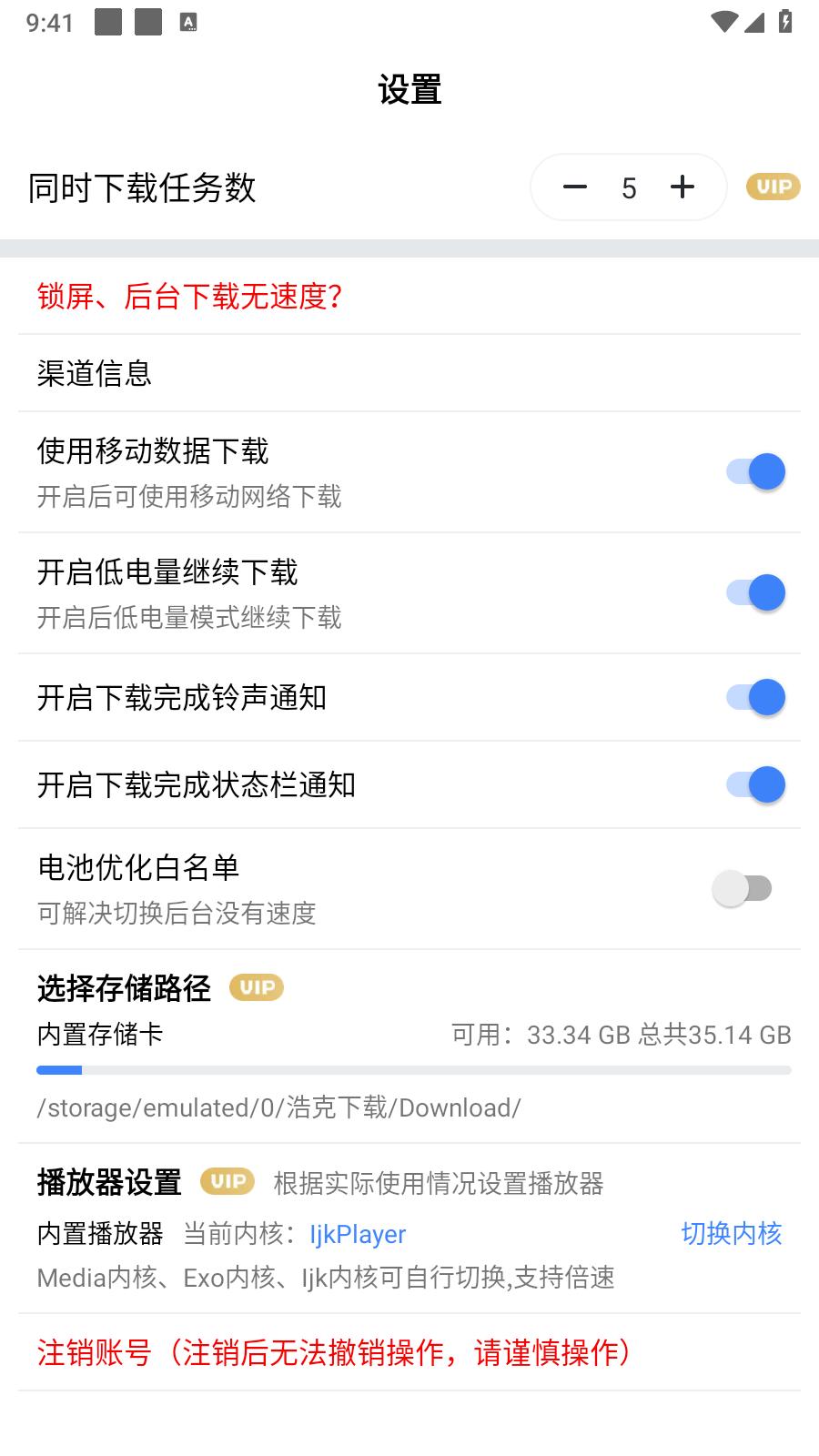Screen dimensions: 819x1456
Task: Disable 使用移动数据下载 toggle
Action: tap(752, 471)
